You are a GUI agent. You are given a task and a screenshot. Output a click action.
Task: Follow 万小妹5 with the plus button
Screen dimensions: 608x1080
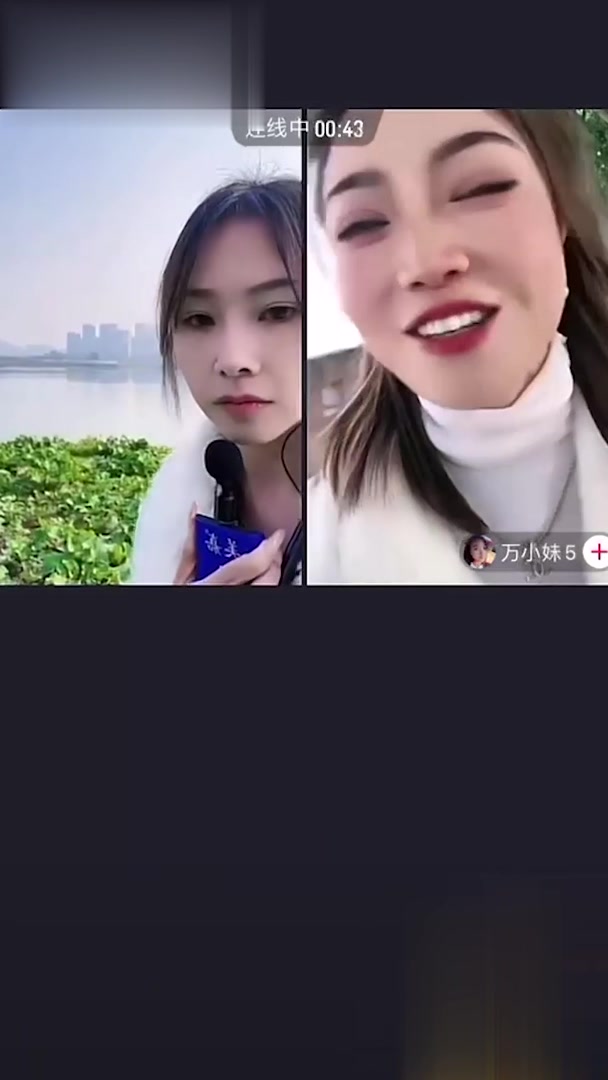597,552
